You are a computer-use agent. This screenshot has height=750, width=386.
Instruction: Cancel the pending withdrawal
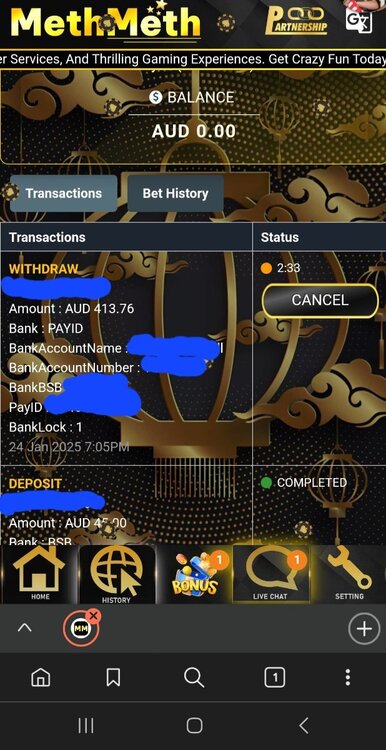pos(320,300)
